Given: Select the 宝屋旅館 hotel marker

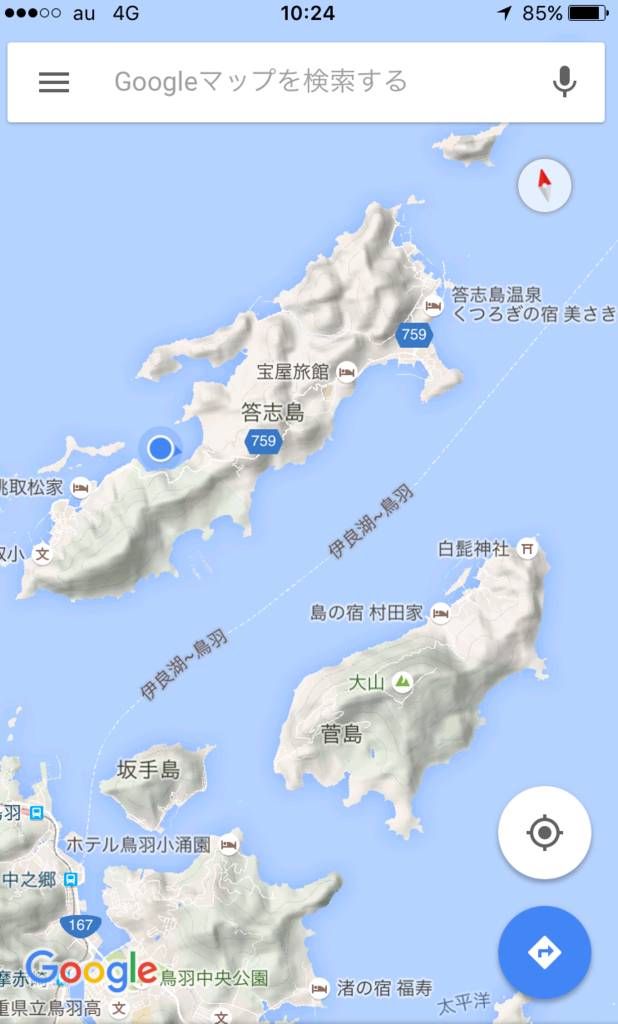Looking at the screenshot, I should point(347,371).
